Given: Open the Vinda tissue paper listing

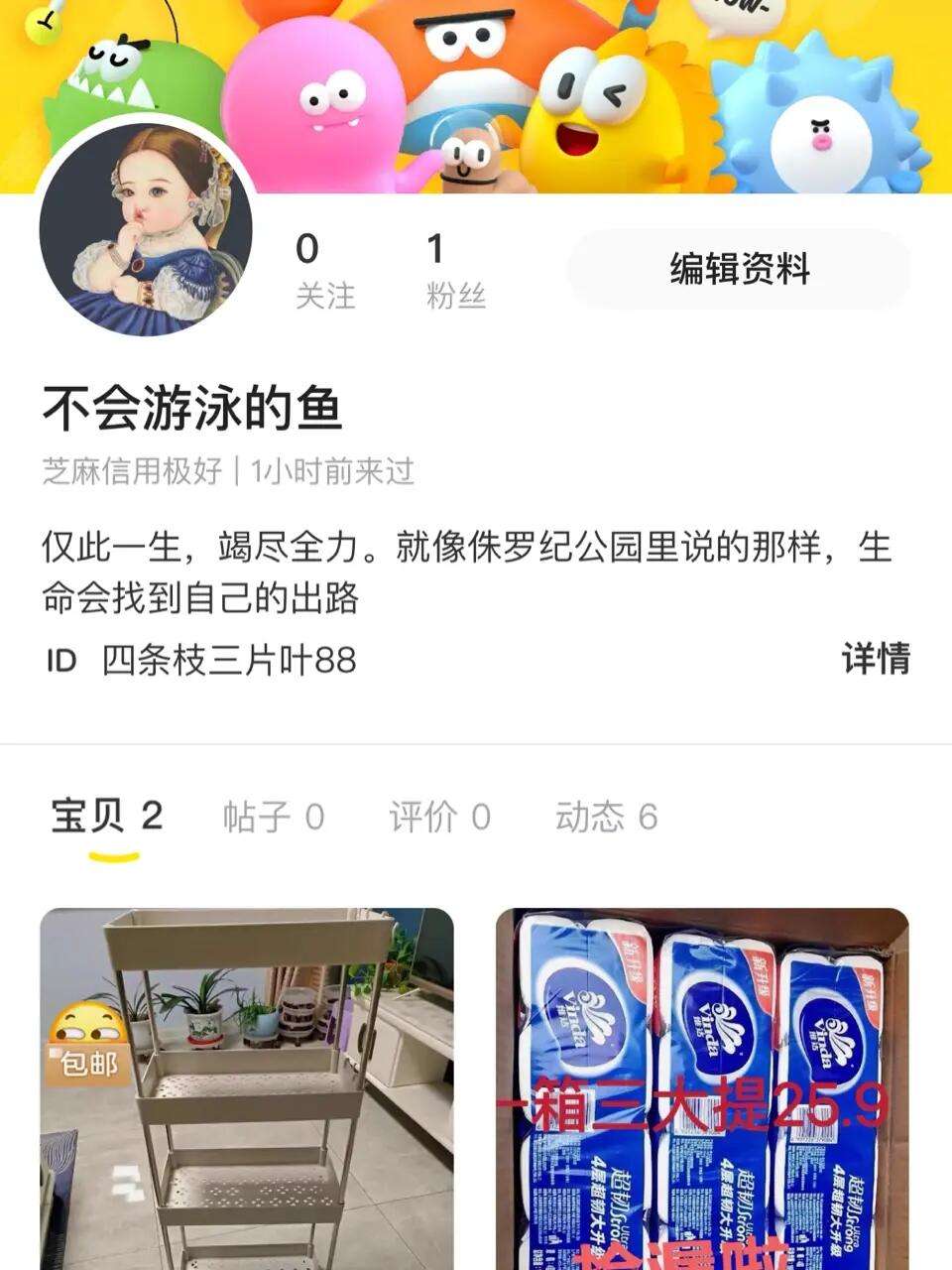Looking at the screenshot, I should coord(702,1088).
